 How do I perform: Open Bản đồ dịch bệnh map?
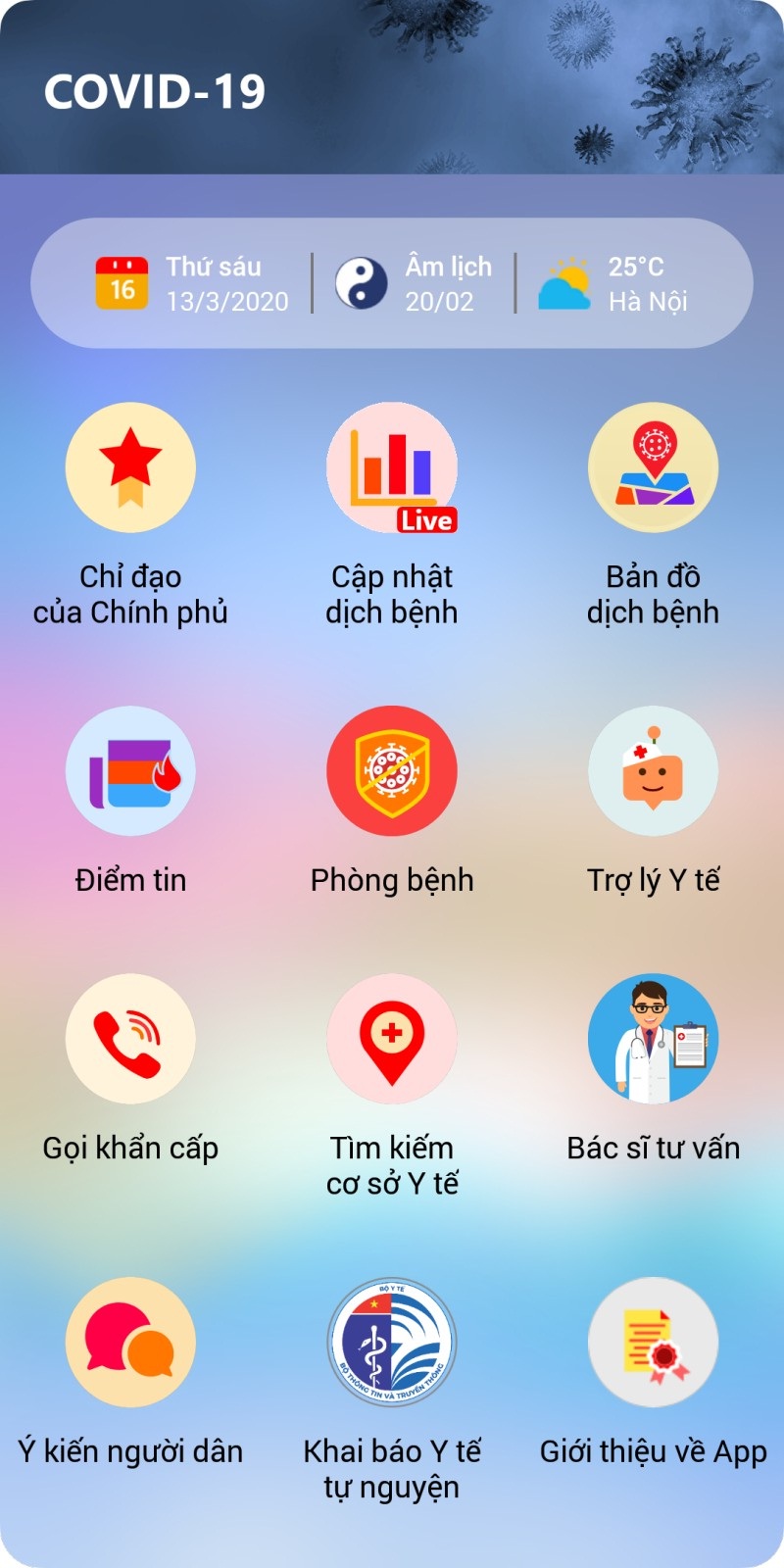pyautogui.click(x=653, y=468)
